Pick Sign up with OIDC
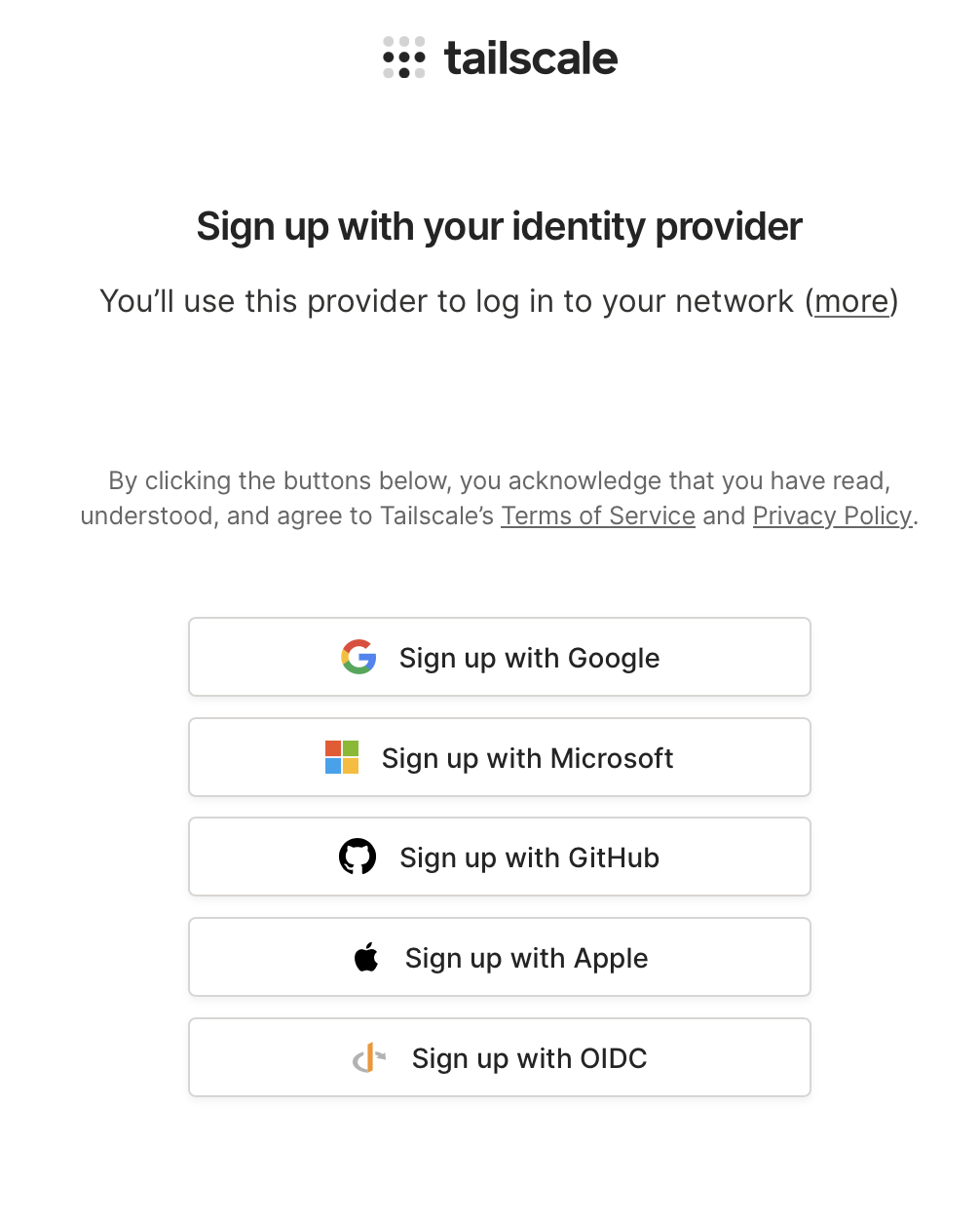The width and height of the screenshot is (980, 1220). tap(499, 1058)
